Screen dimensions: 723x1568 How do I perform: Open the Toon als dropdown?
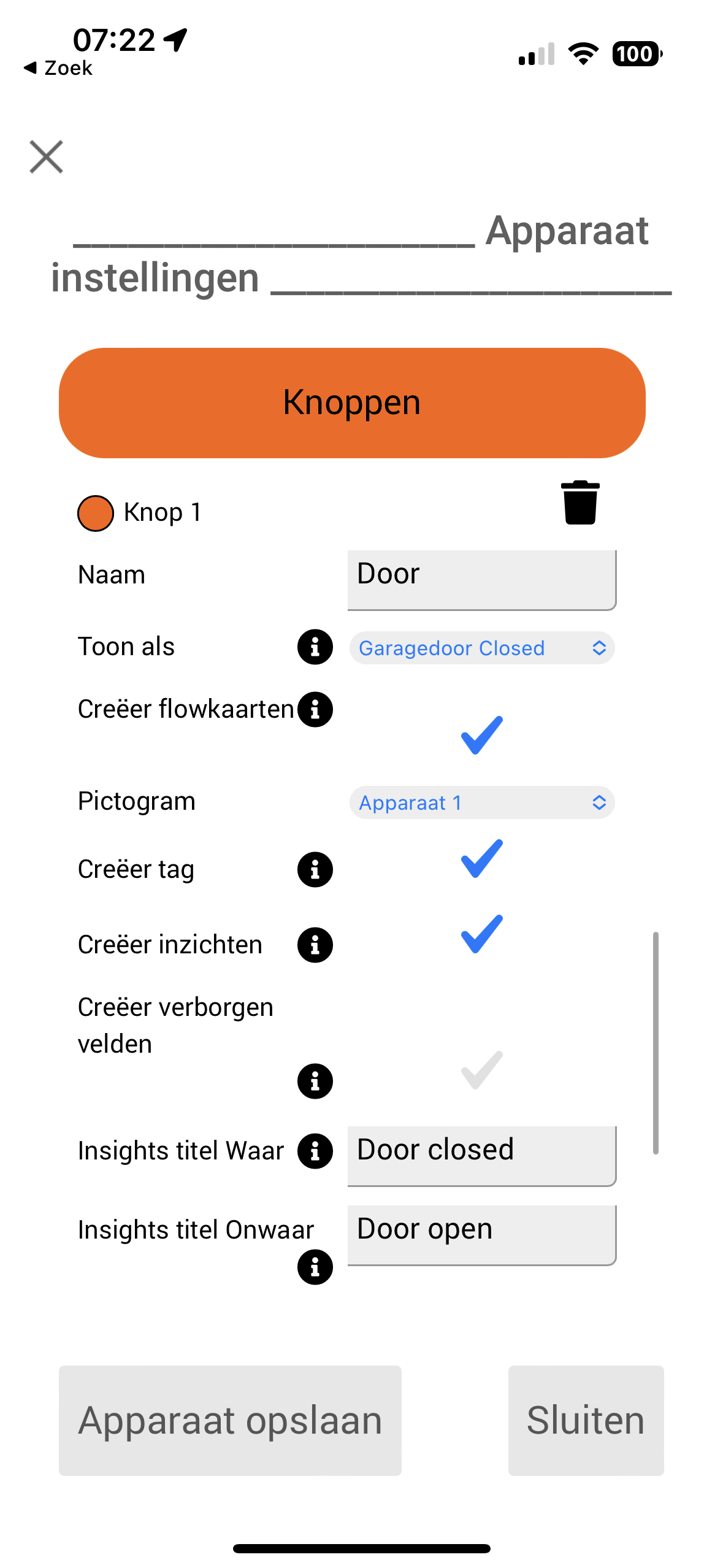[481, 648]
